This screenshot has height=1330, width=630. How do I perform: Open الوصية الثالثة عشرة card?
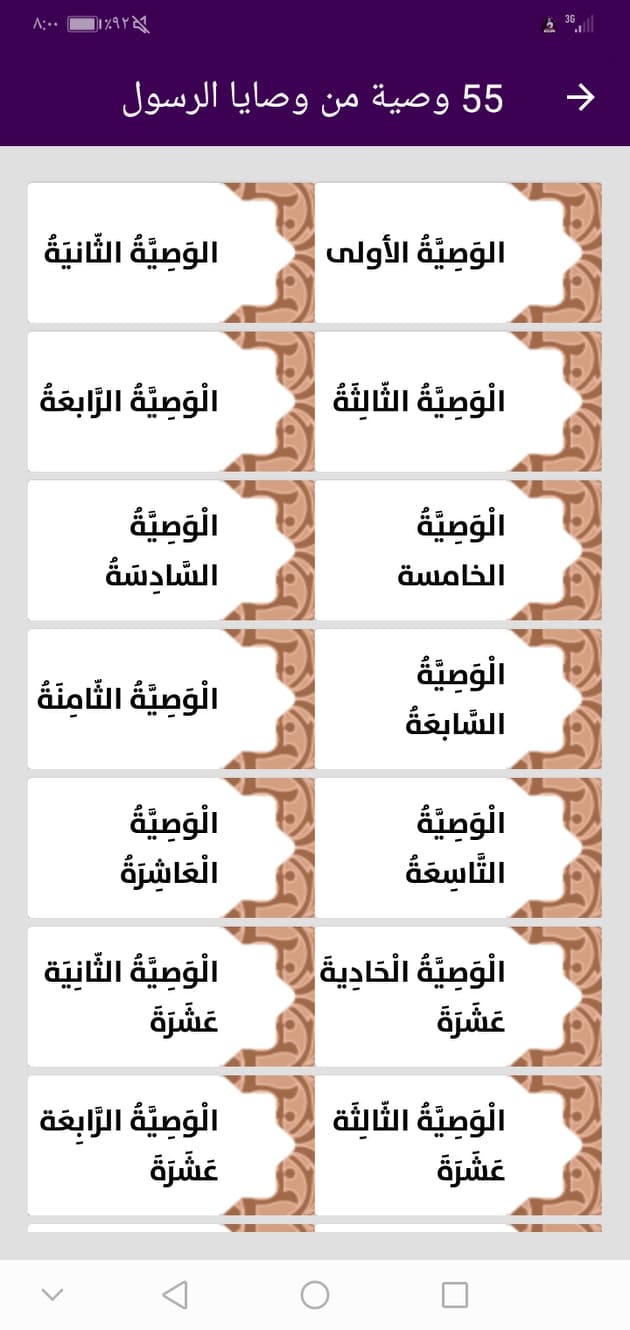[x=459, y=1146]
